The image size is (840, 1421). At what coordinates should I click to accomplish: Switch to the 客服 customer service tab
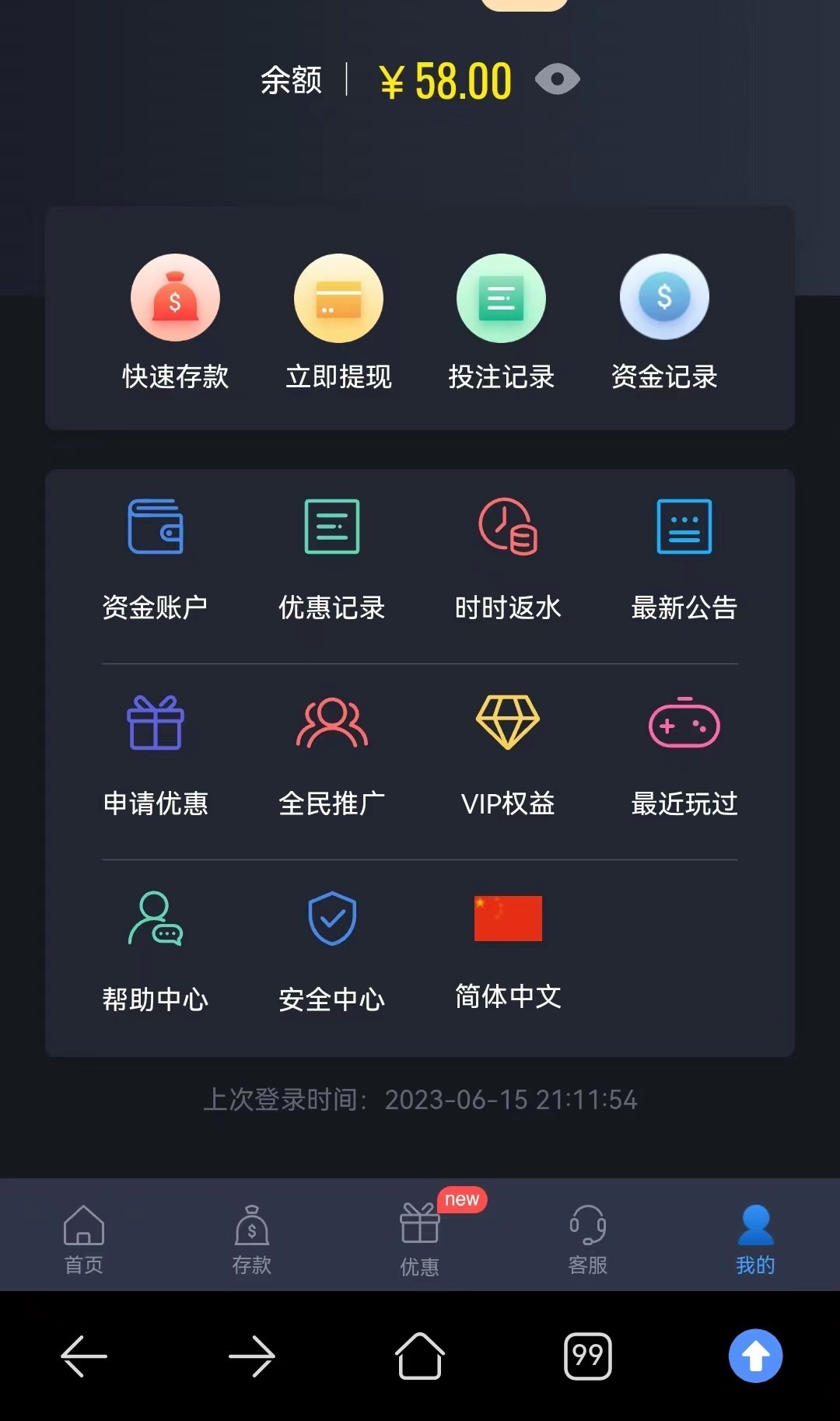coord(587,1237)
